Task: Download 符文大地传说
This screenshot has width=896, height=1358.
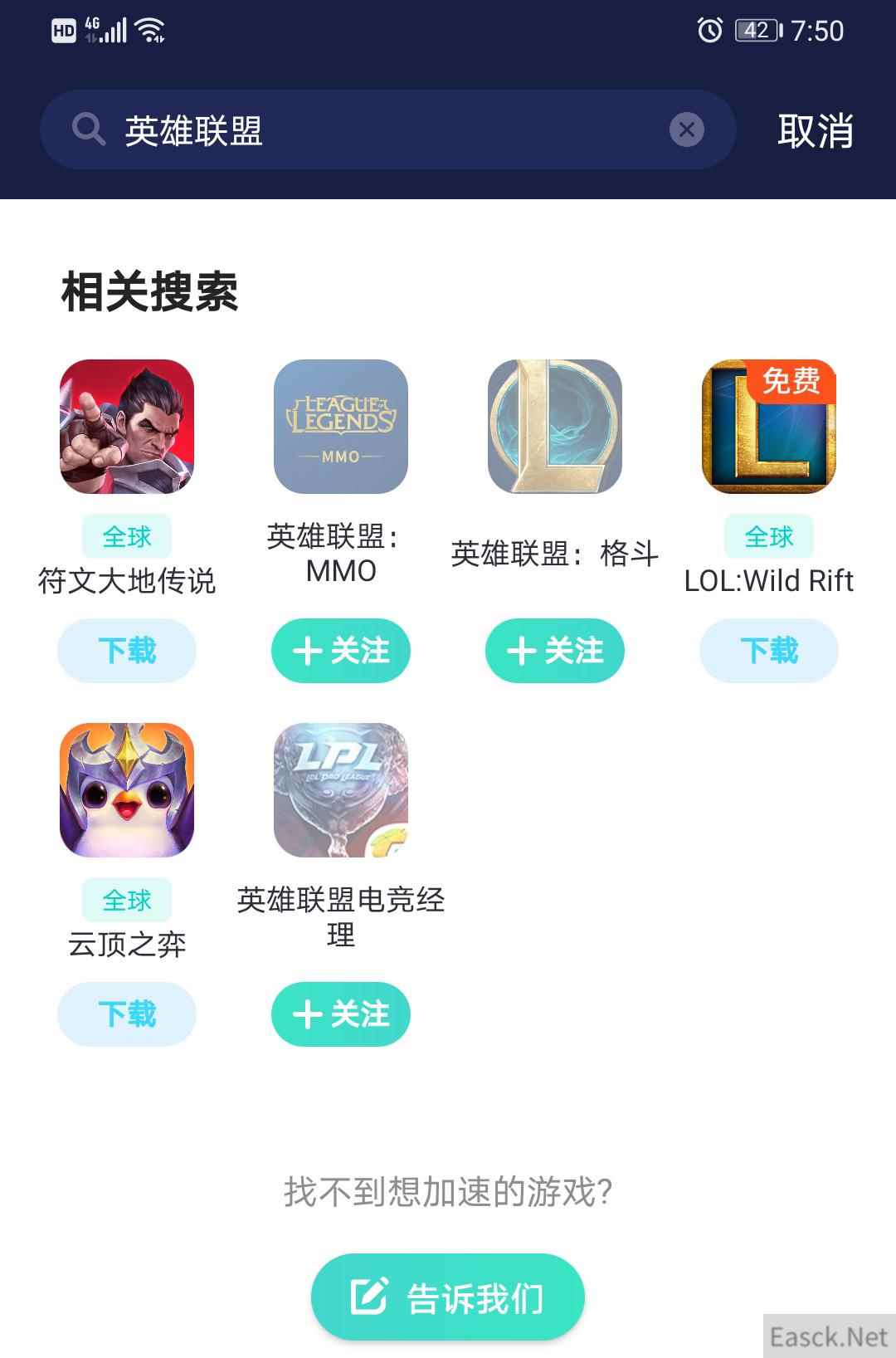Action: coord(127,651)
